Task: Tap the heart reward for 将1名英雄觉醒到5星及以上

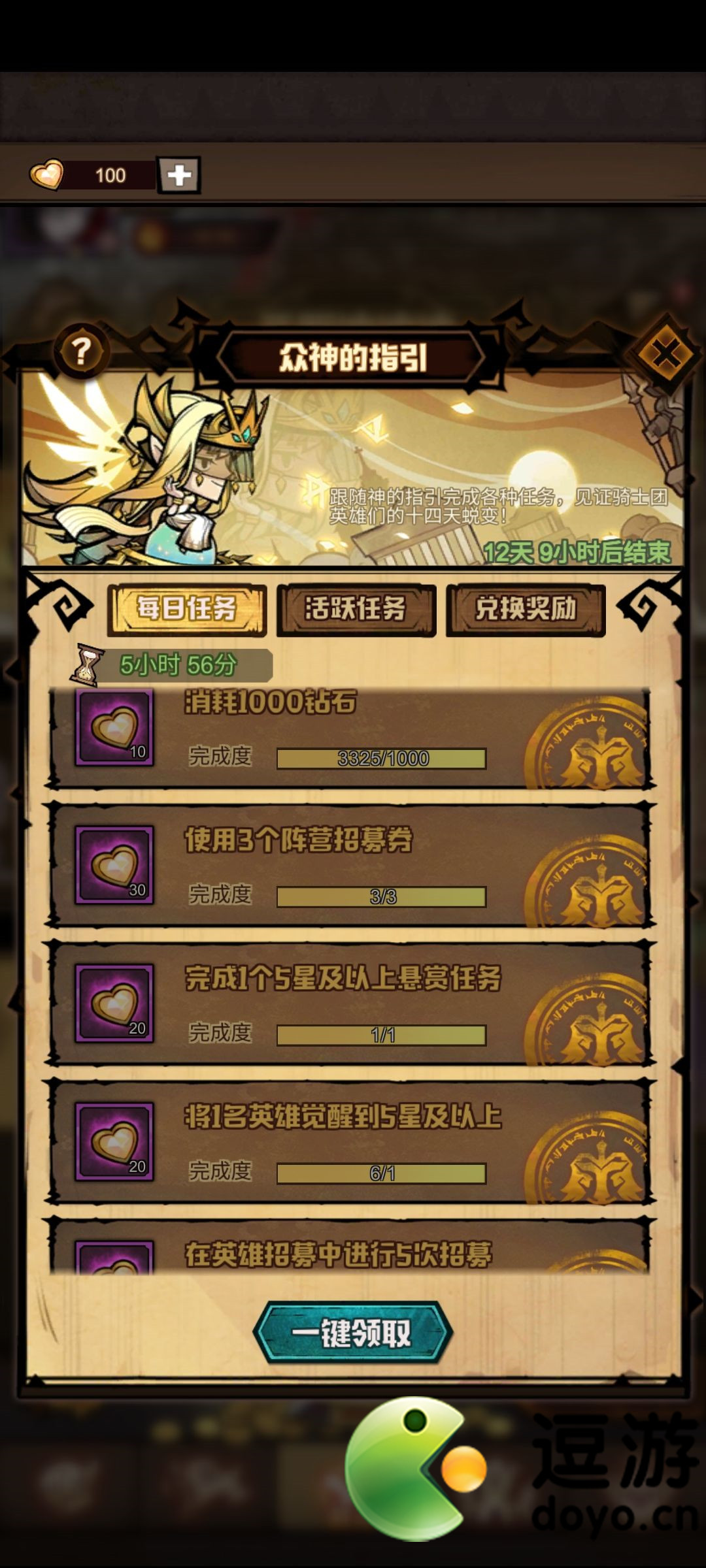Action: 114,1142
